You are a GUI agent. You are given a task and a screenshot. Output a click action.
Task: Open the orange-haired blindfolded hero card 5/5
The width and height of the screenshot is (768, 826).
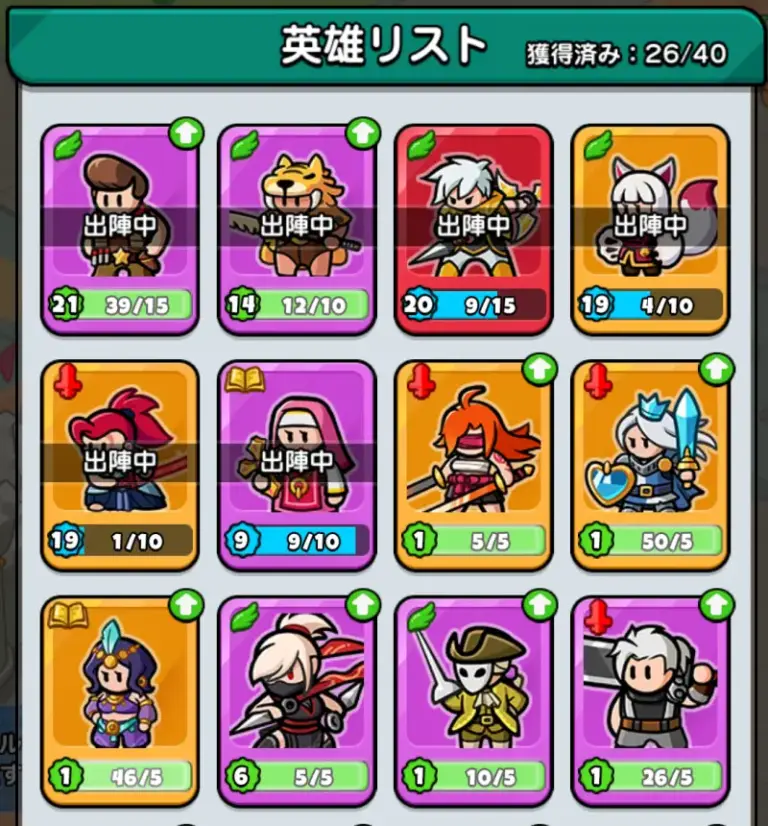474,463
